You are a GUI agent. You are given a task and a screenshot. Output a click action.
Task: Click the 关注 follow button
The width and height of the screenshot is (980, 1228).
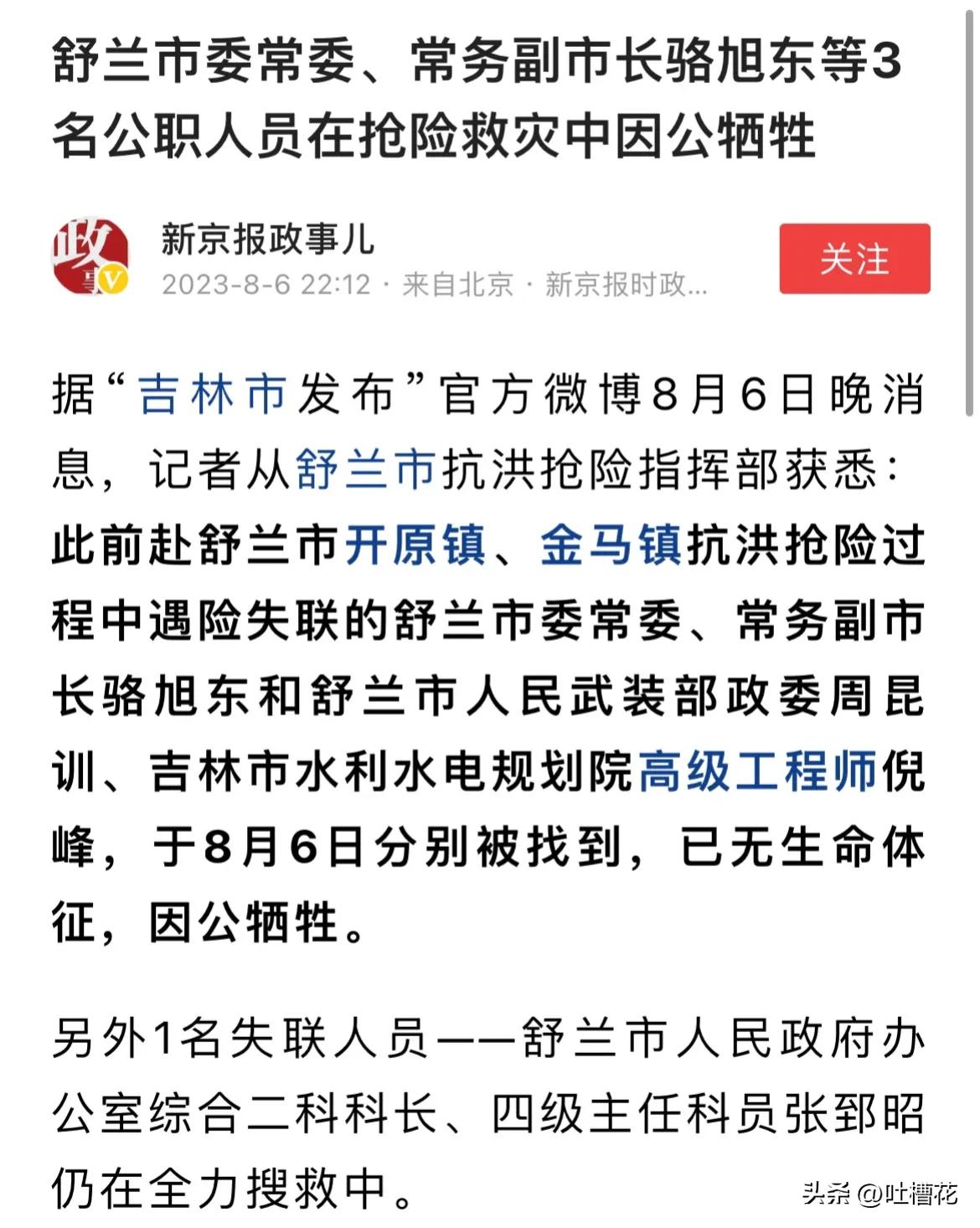point(854,260)
